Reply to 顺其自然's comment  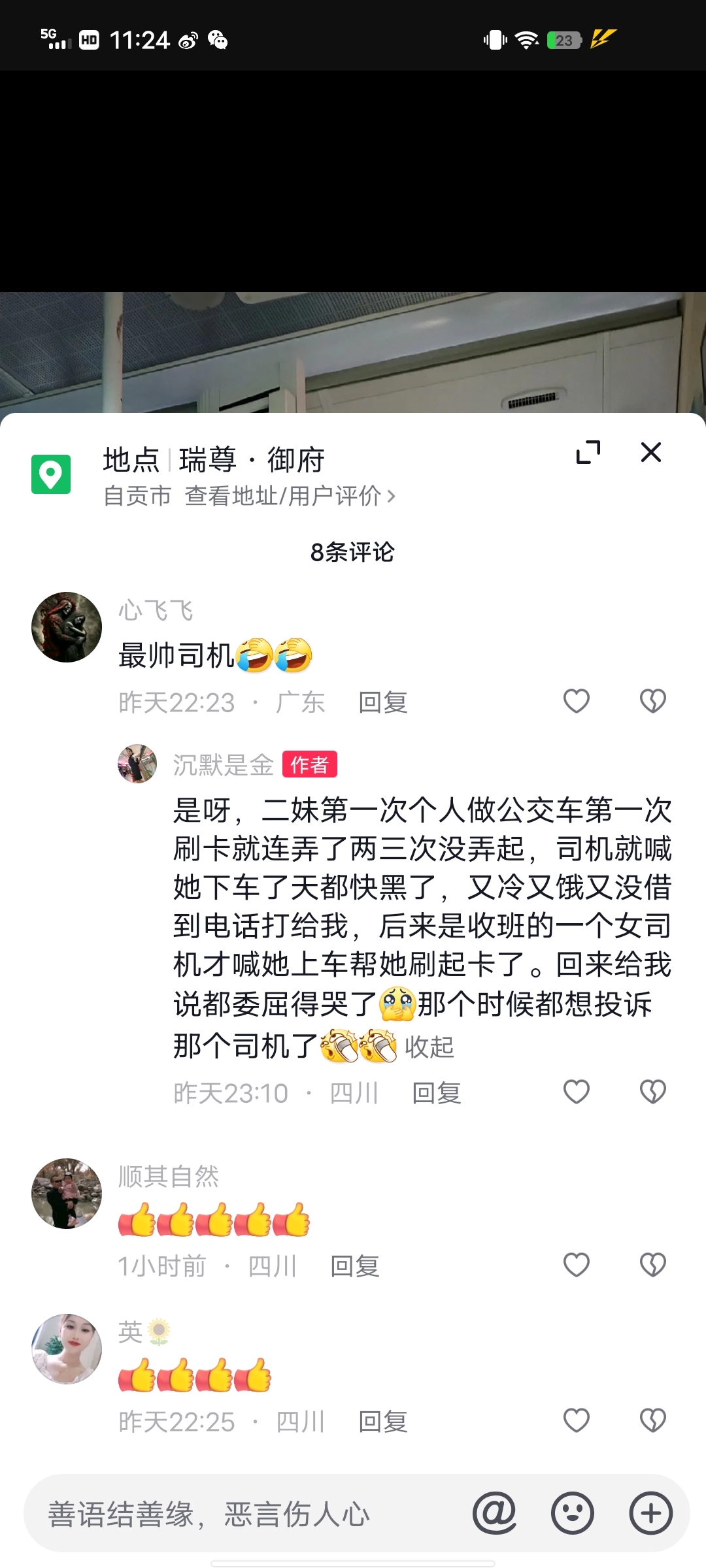coord(355,1267)
